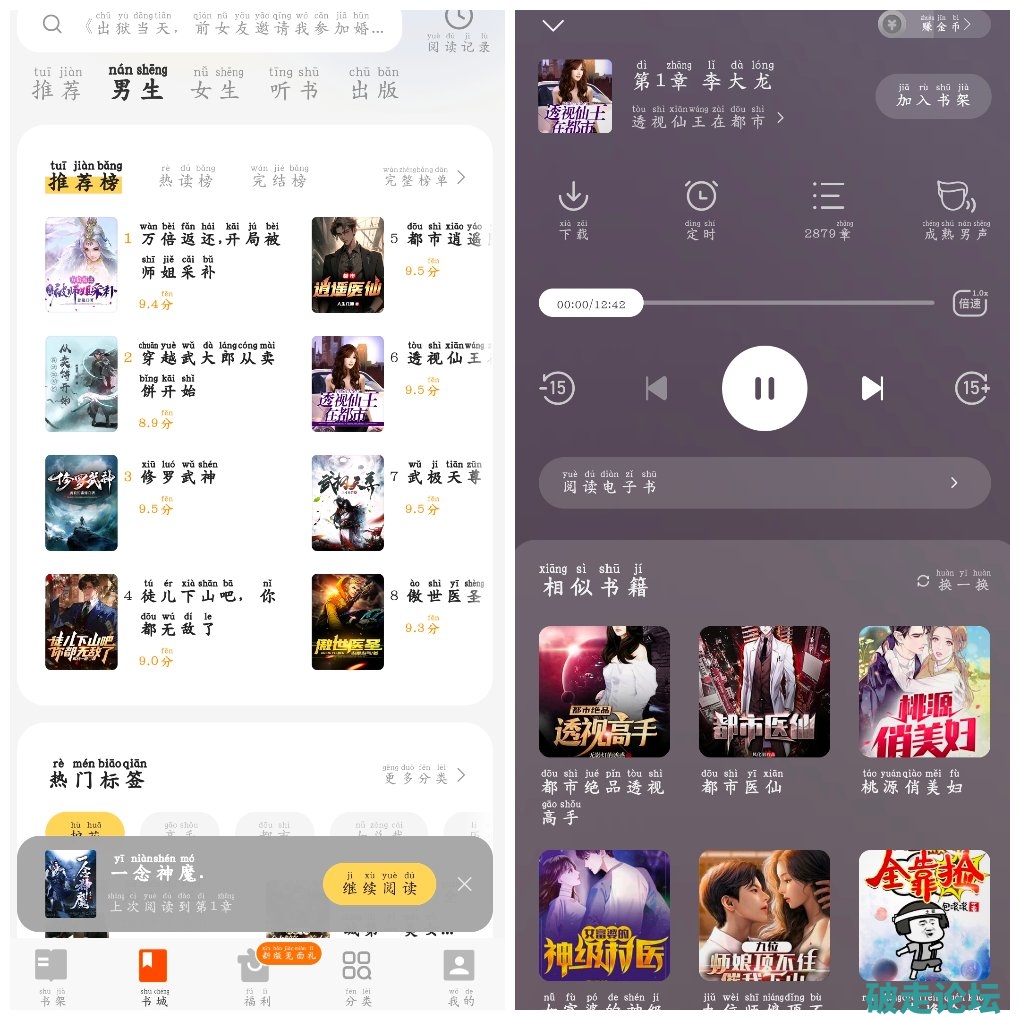Skip to the next chapter
Image resolution: width=1020 pixels, height=1020 pixels.
pyautogui.click(x=872, y=388)
